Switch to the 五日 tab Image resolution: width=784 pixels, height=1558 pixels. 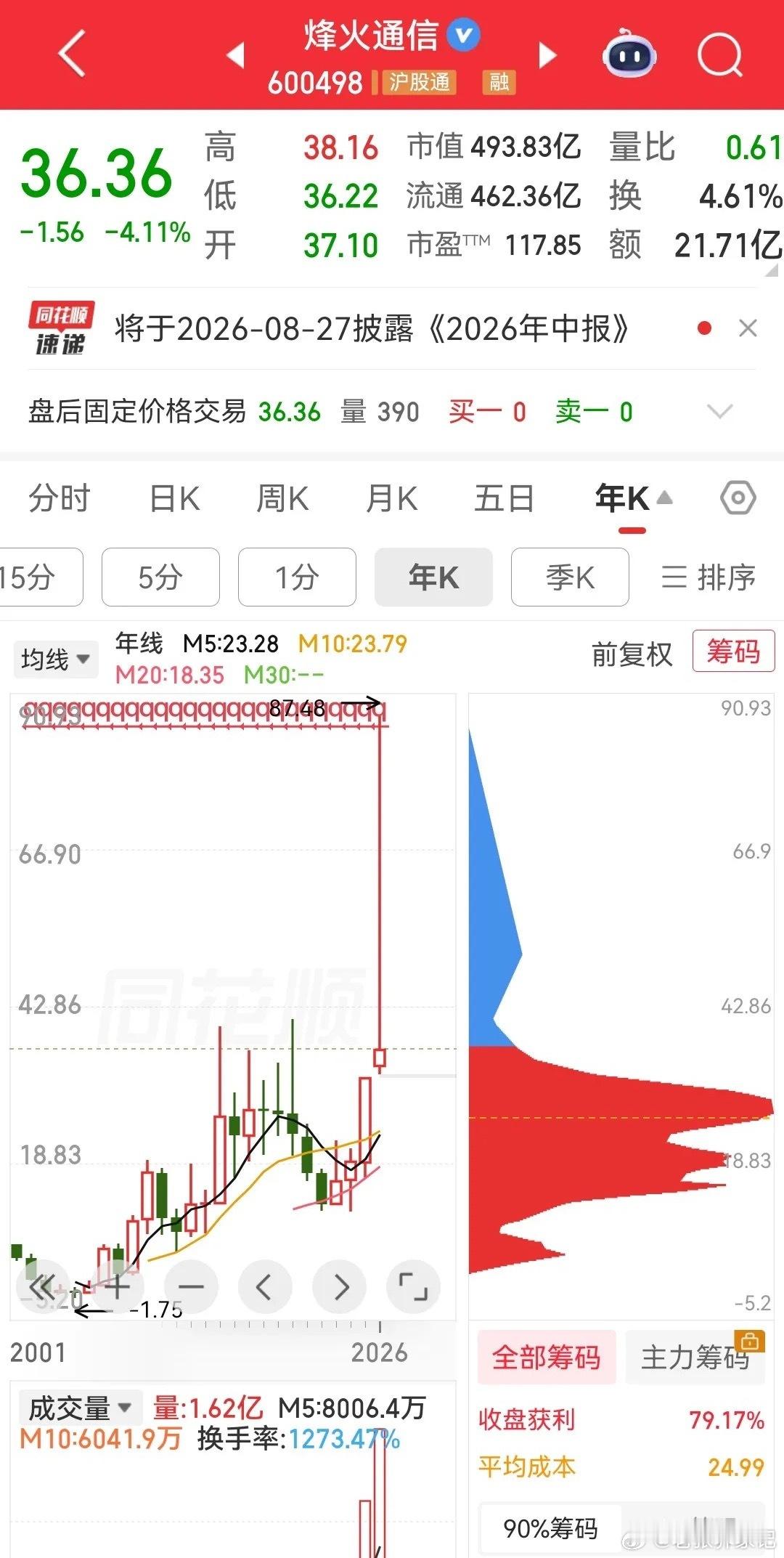pyautogui.click(x=505, y=499)
